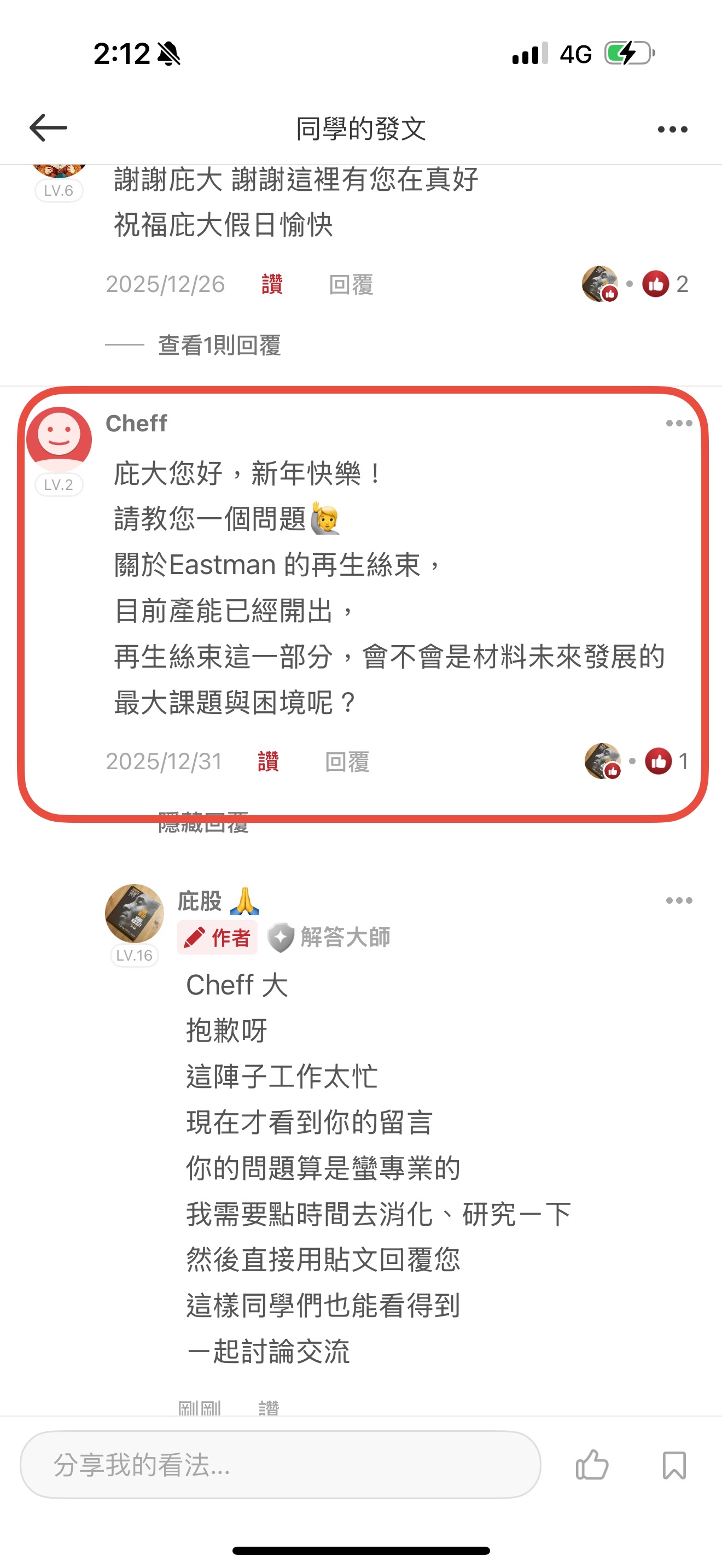
Task: Open options menu on 庇股's reply
Action: coord(678,900)
